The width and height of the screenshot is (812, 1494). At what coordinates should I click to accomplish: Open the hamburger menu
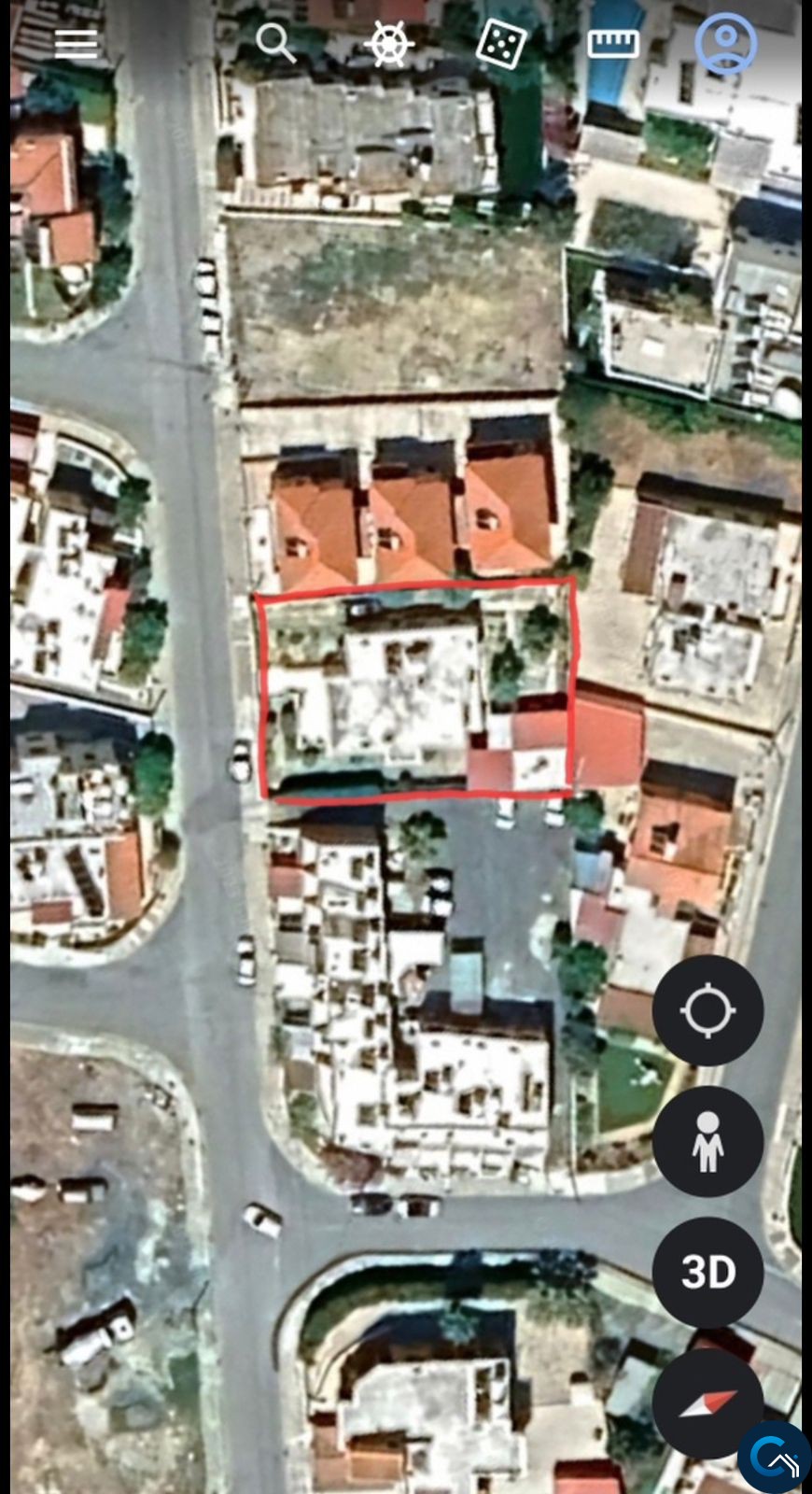76,44
